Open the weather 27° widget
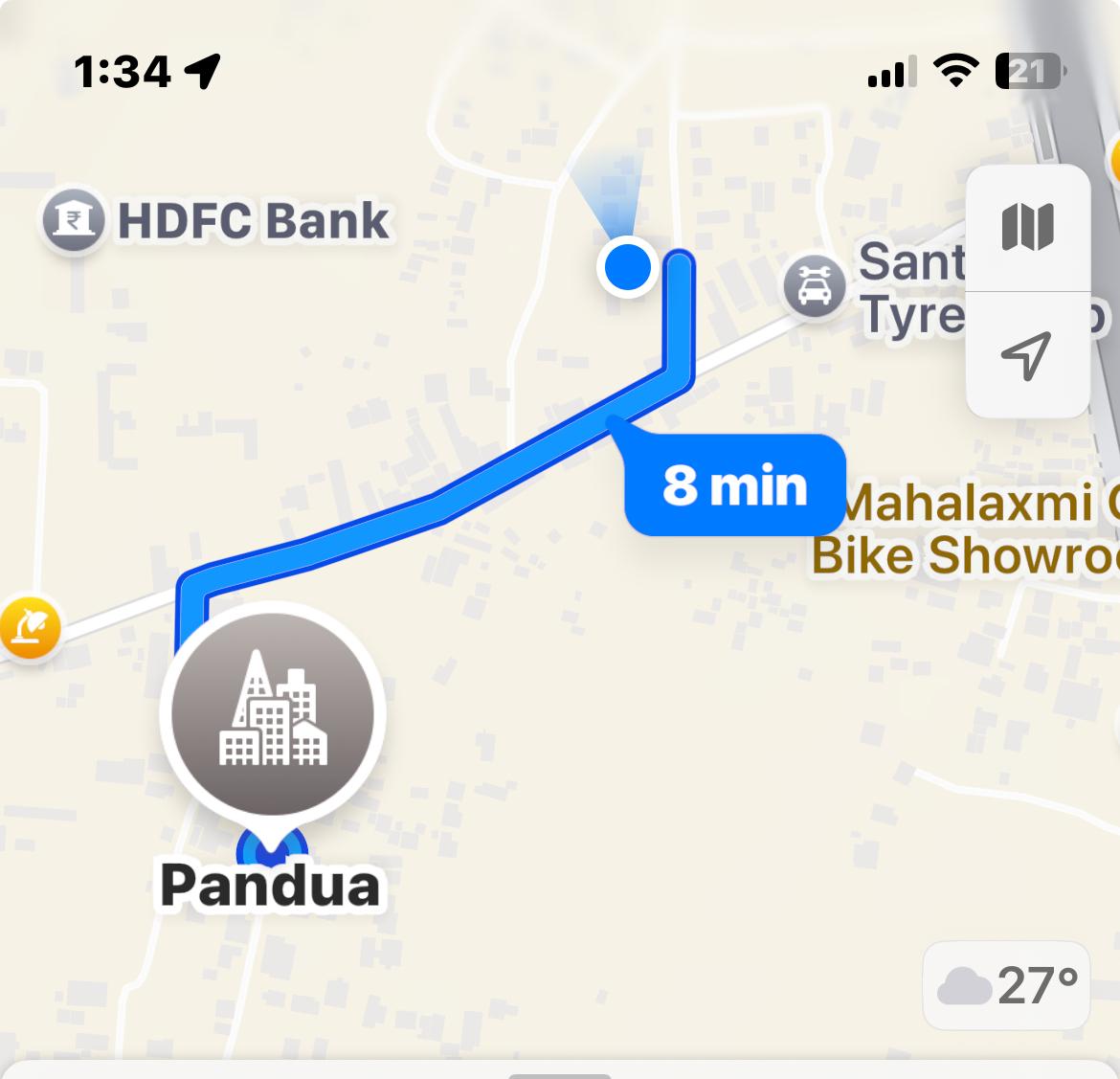Viewport: 1120px width, 1079px height. pyautogui.click(x=1007, y=985)
